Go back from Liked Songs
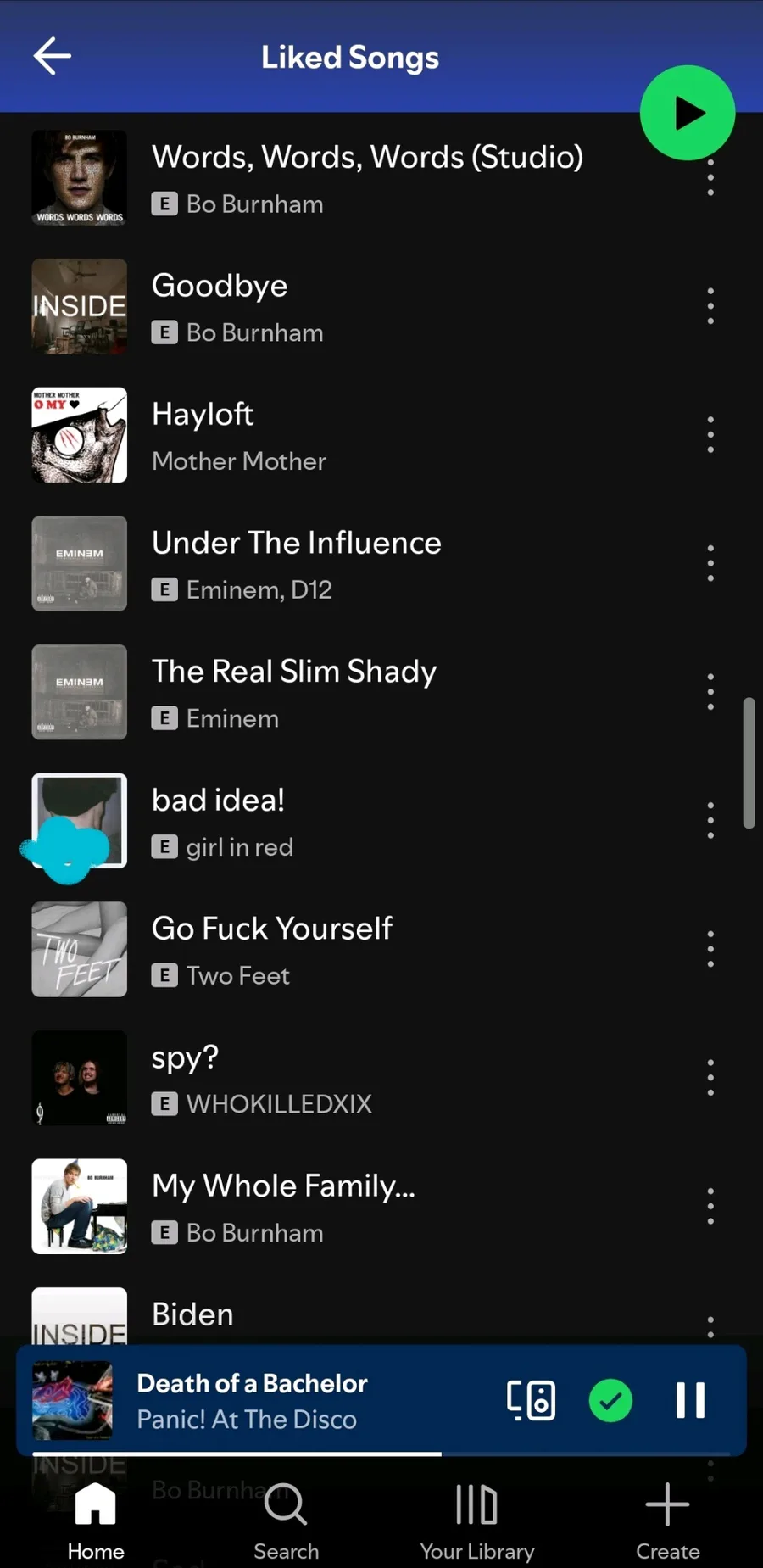The image size is (763, 1568). (52, 57)
